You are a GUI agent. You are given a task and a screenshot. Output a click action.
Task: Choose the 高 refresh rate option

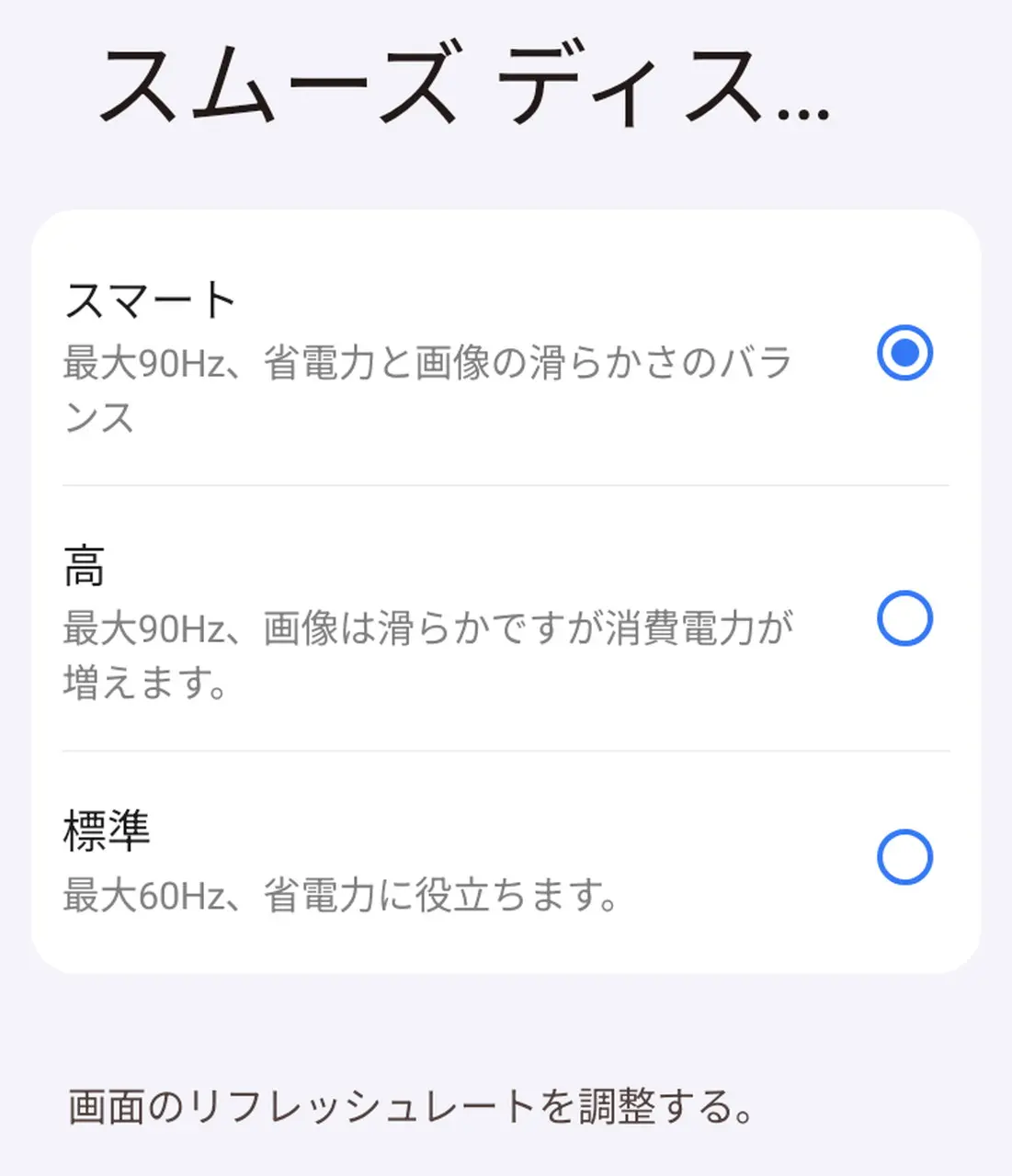tap(904, 618)
